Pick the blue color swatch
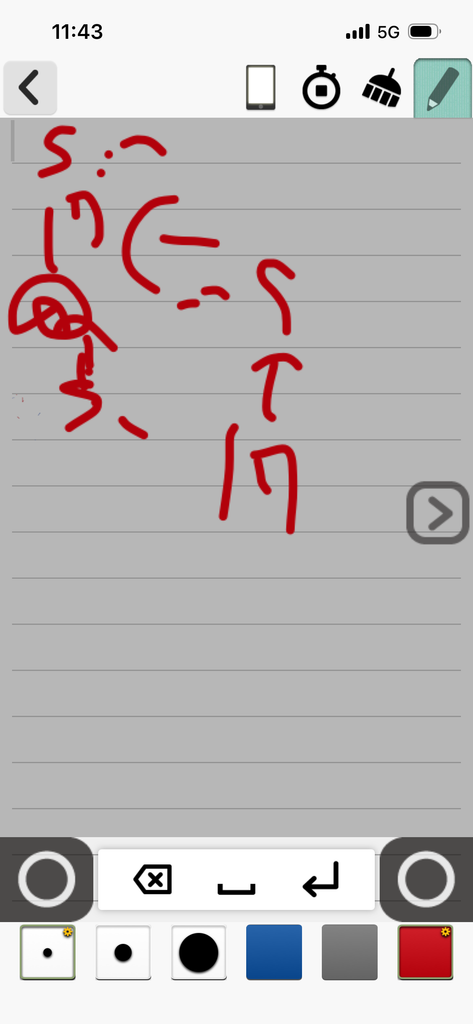The height and width of the screenshot is (1024, 473). [x=274, y=952]
